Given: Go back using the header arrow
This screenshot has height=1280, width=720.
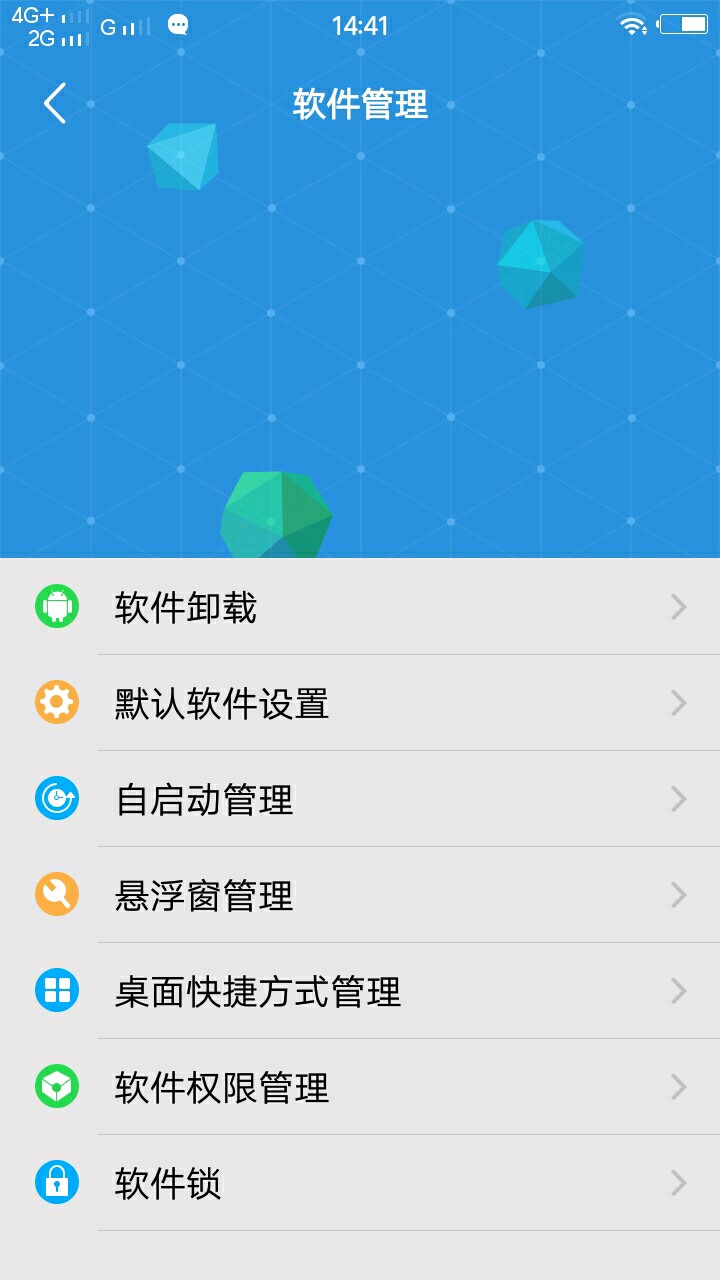Looking at the screenshot, I should [55, 103].
